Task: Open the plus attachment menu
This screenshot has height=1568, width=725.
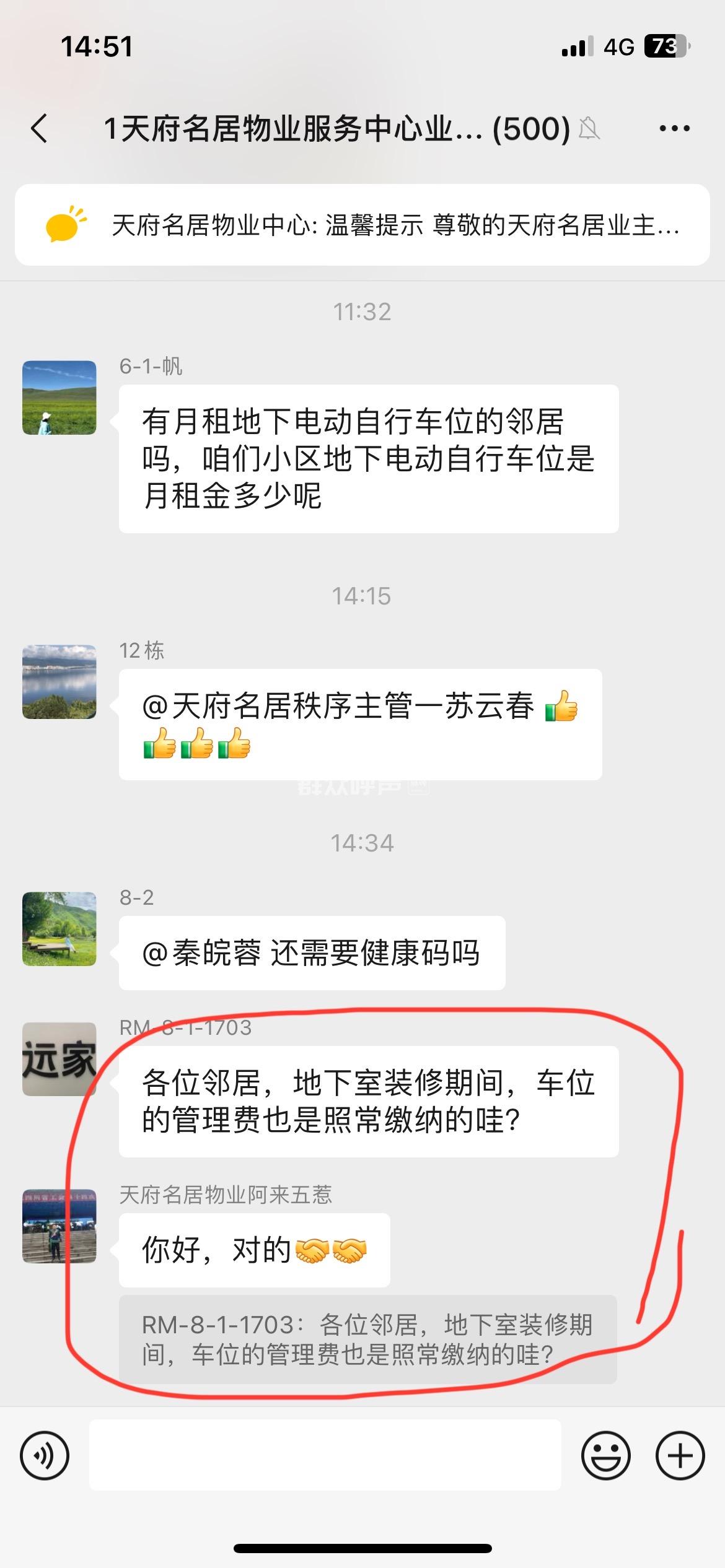Action: click(x=680, y=1455)
